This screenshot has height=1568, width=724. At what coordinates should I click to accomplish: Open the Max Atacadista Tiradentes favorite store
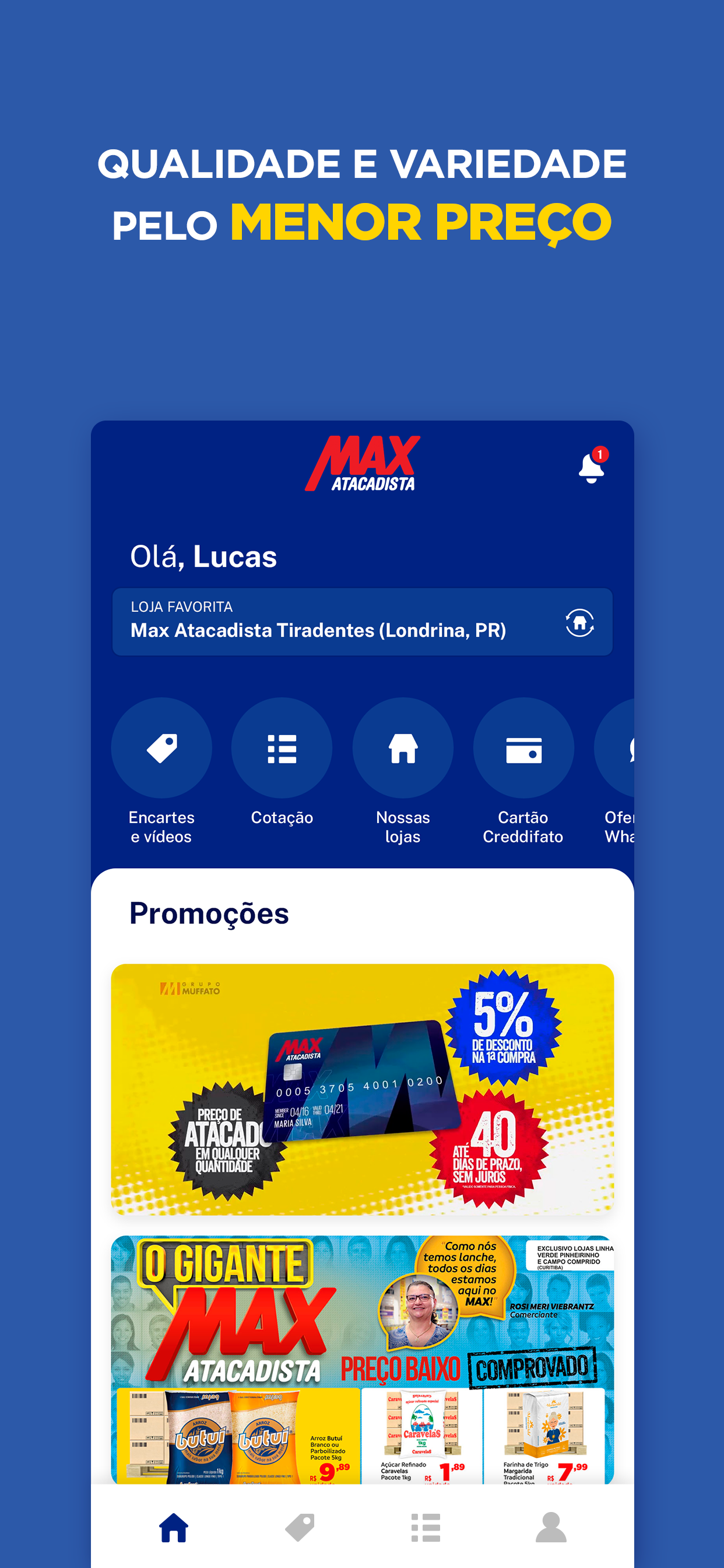pyautogui.click(x=321, y=631)
